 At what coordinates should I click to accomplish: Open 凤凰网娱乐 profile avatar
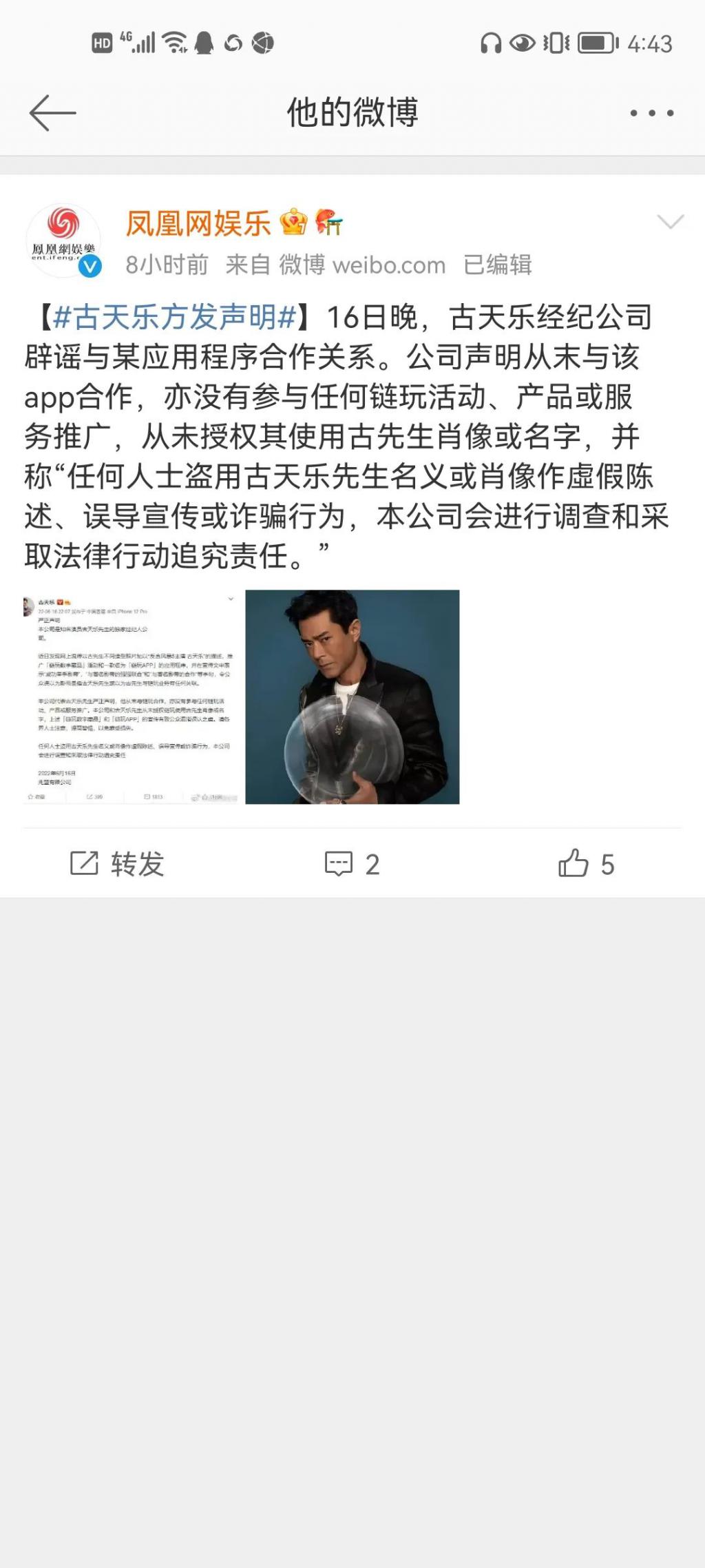[x=63, y=240]
